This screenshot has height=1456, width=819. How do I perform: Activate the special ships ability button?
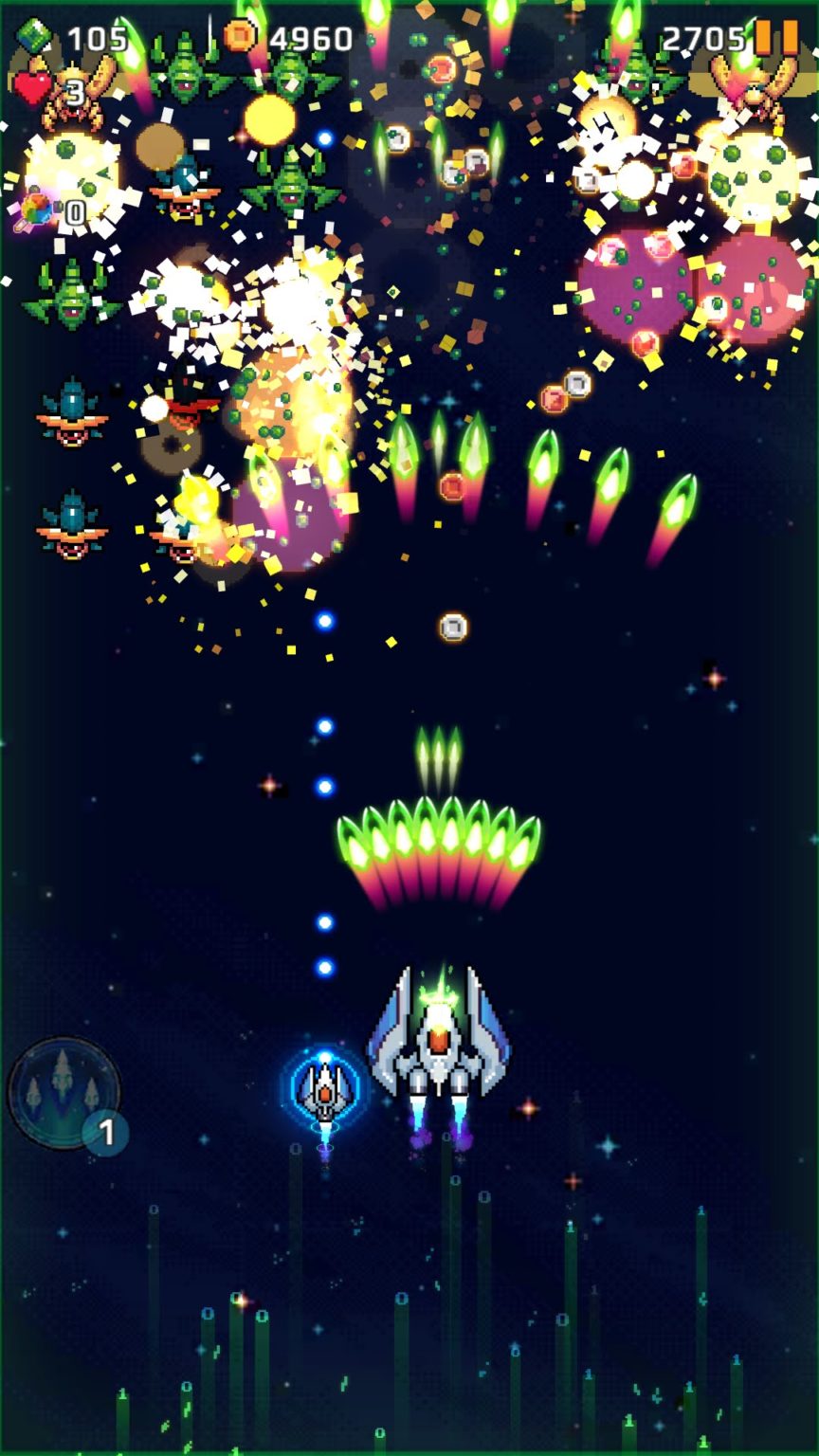pyautogui.click(x=64, y=1093)
